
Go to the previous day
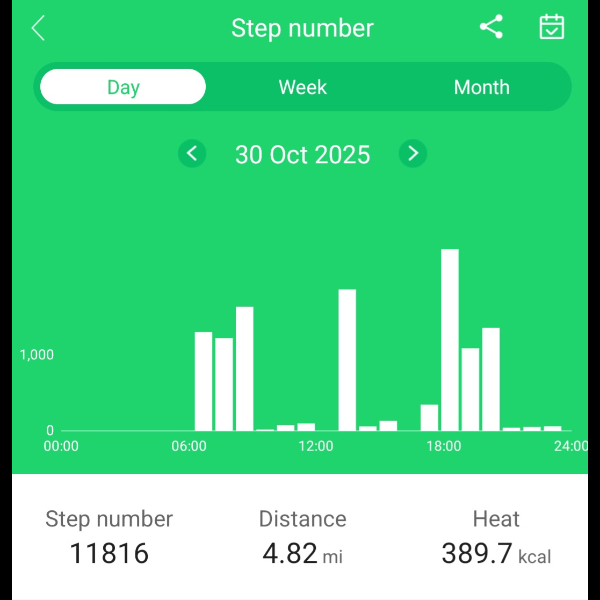192,154
